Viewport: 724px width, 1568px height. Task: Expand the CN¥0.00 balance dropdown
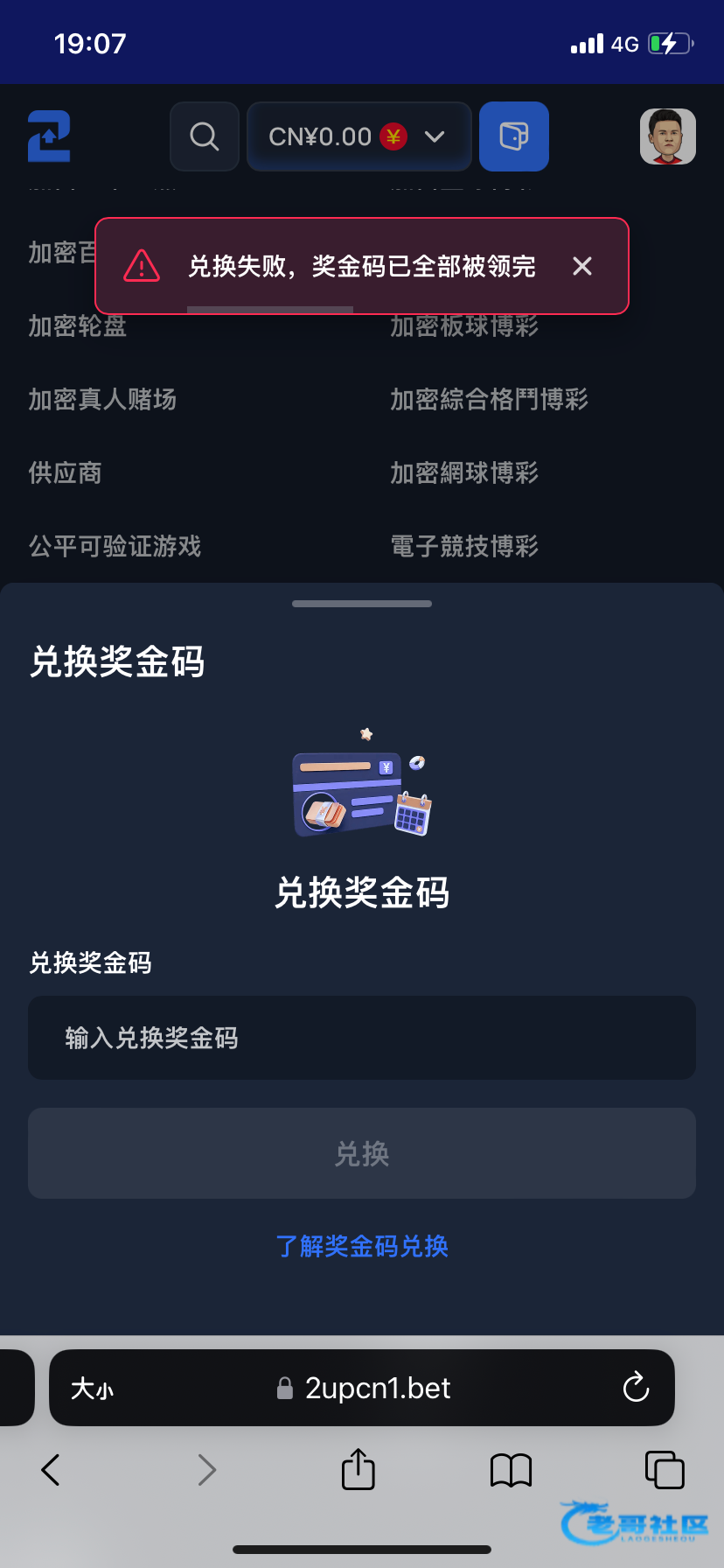coord(359,136)
